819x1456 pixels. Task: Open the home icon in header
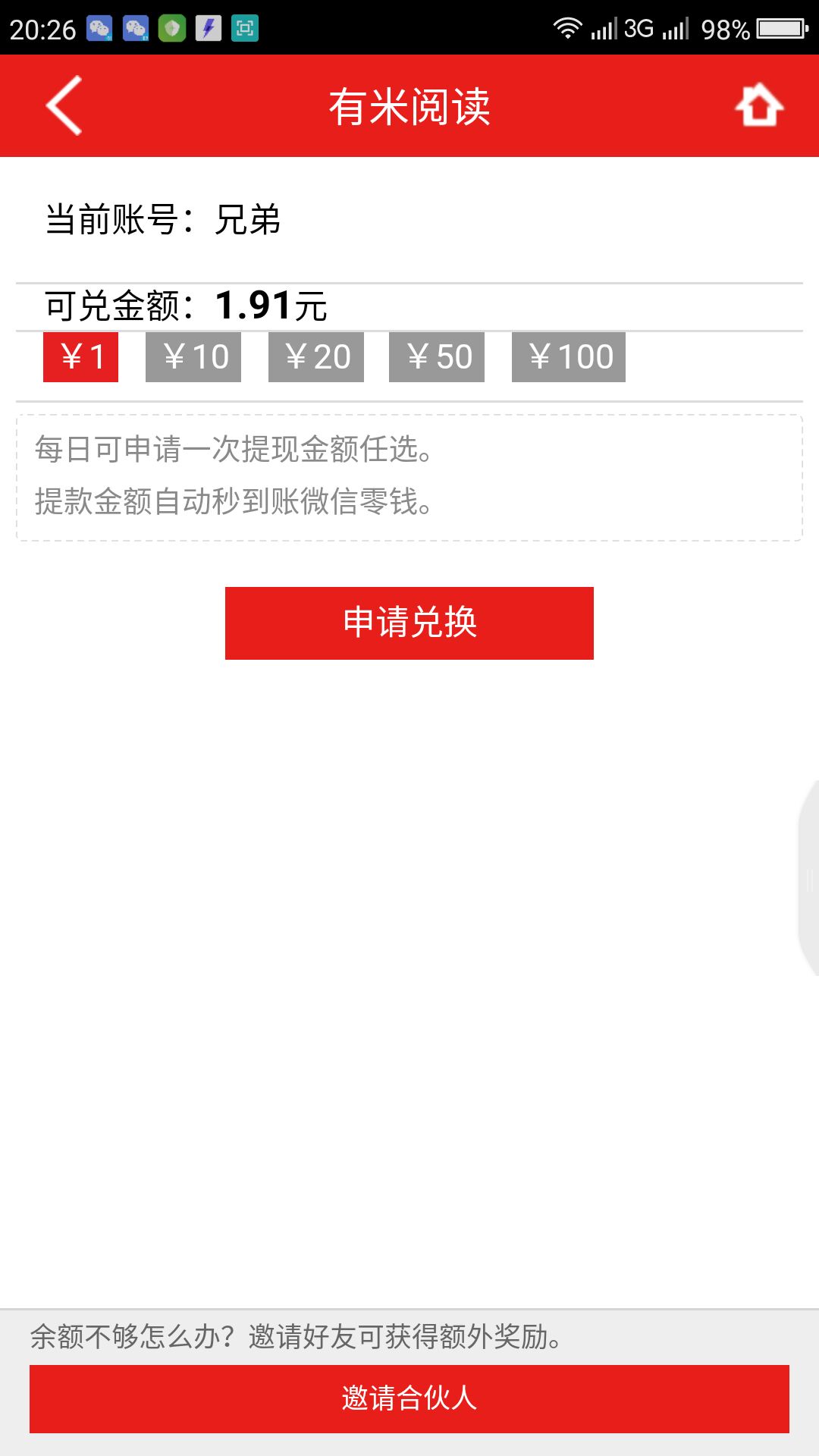pyautogui.click(x=758, y=106)
